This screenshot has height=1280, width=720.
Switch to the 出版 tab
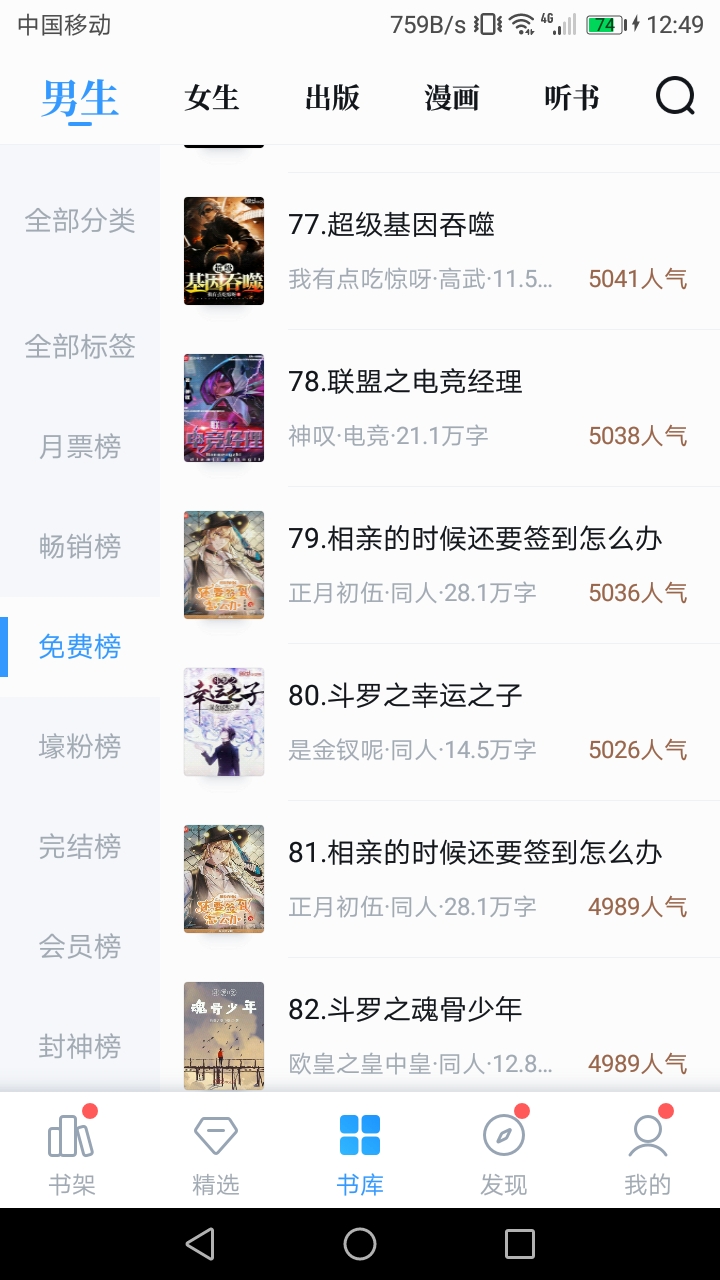coord(332,98)
